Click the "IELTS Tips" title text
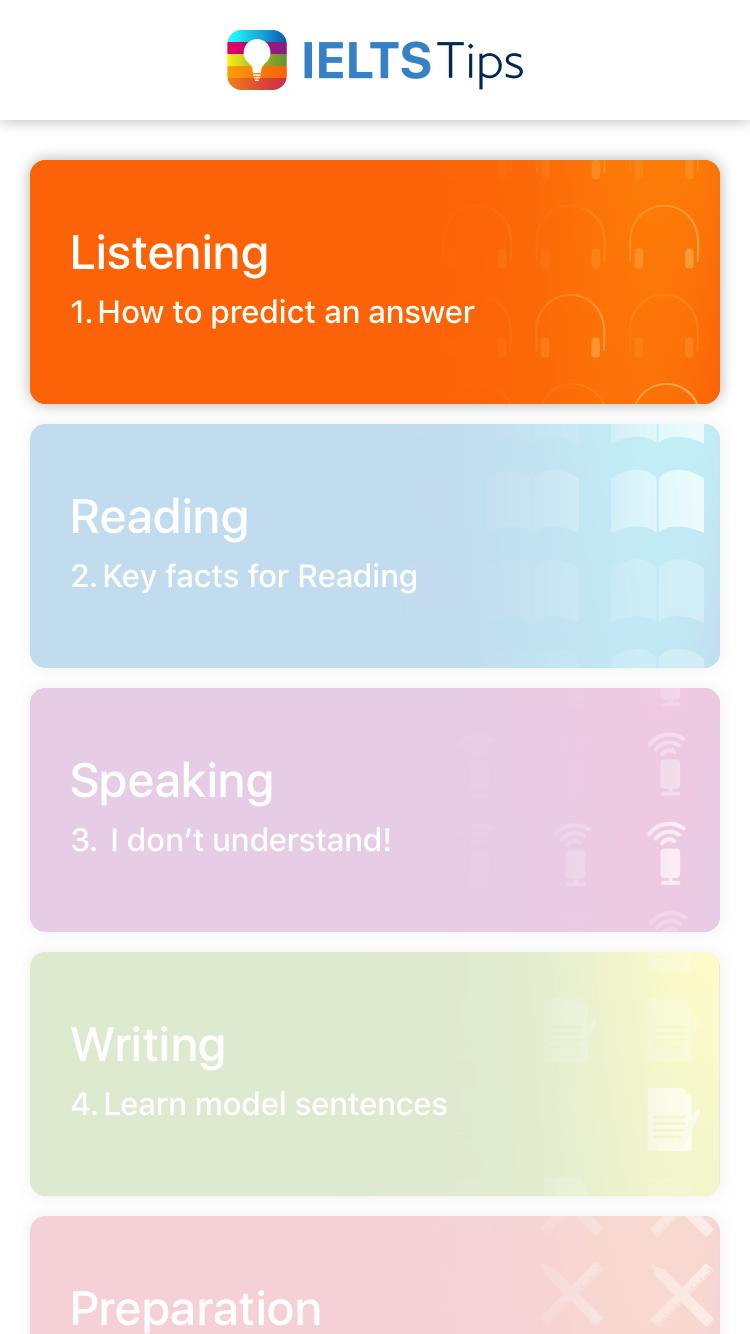 pyautogui.click(x=414, y=60)
